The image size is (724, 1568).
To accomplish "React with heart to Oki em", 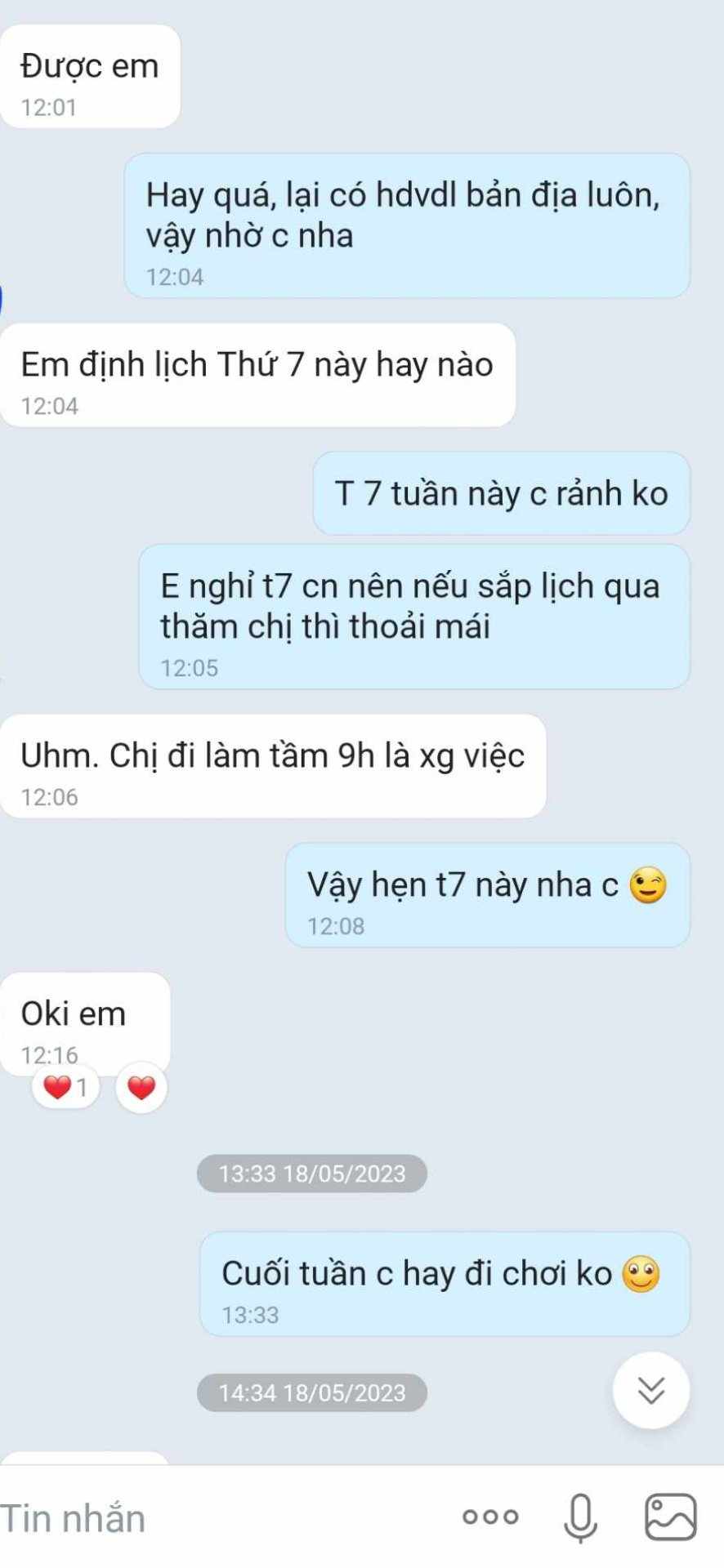I will point(141,1087).
